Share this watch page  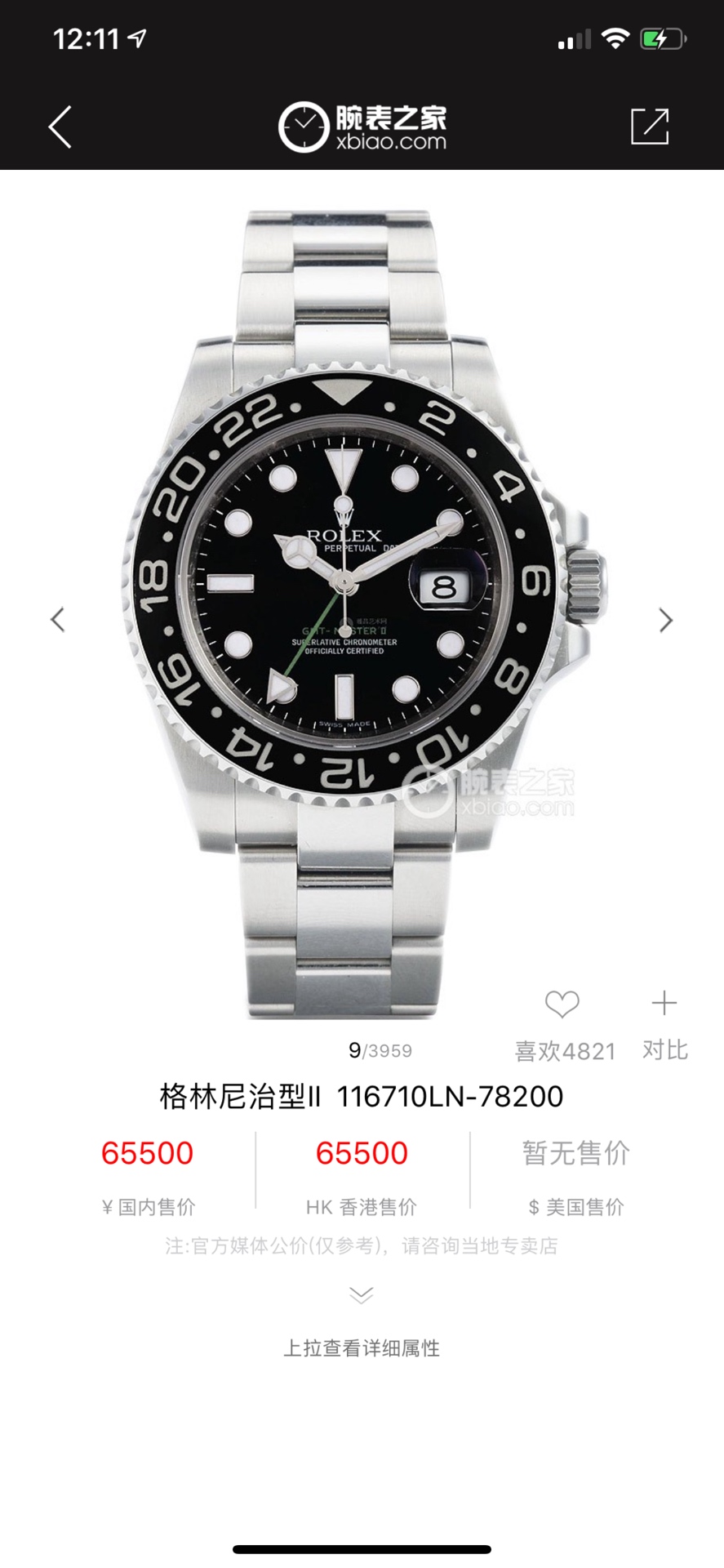pyautogui.click(x=650, y=127)
